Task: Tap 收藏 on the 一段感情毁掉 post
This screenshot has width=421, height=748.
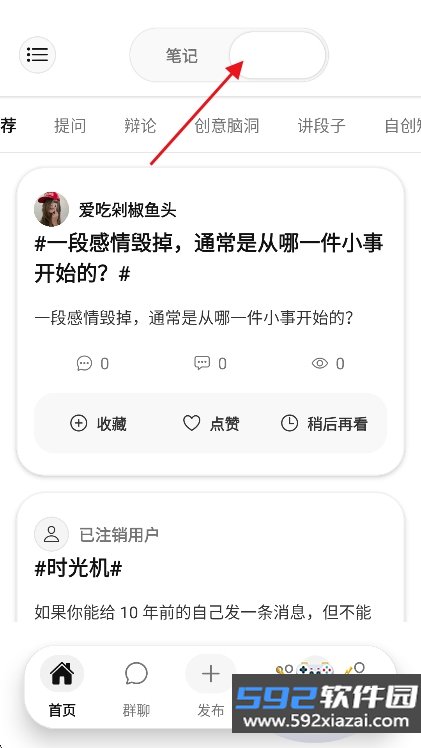Action: click(x=98, y=423)
